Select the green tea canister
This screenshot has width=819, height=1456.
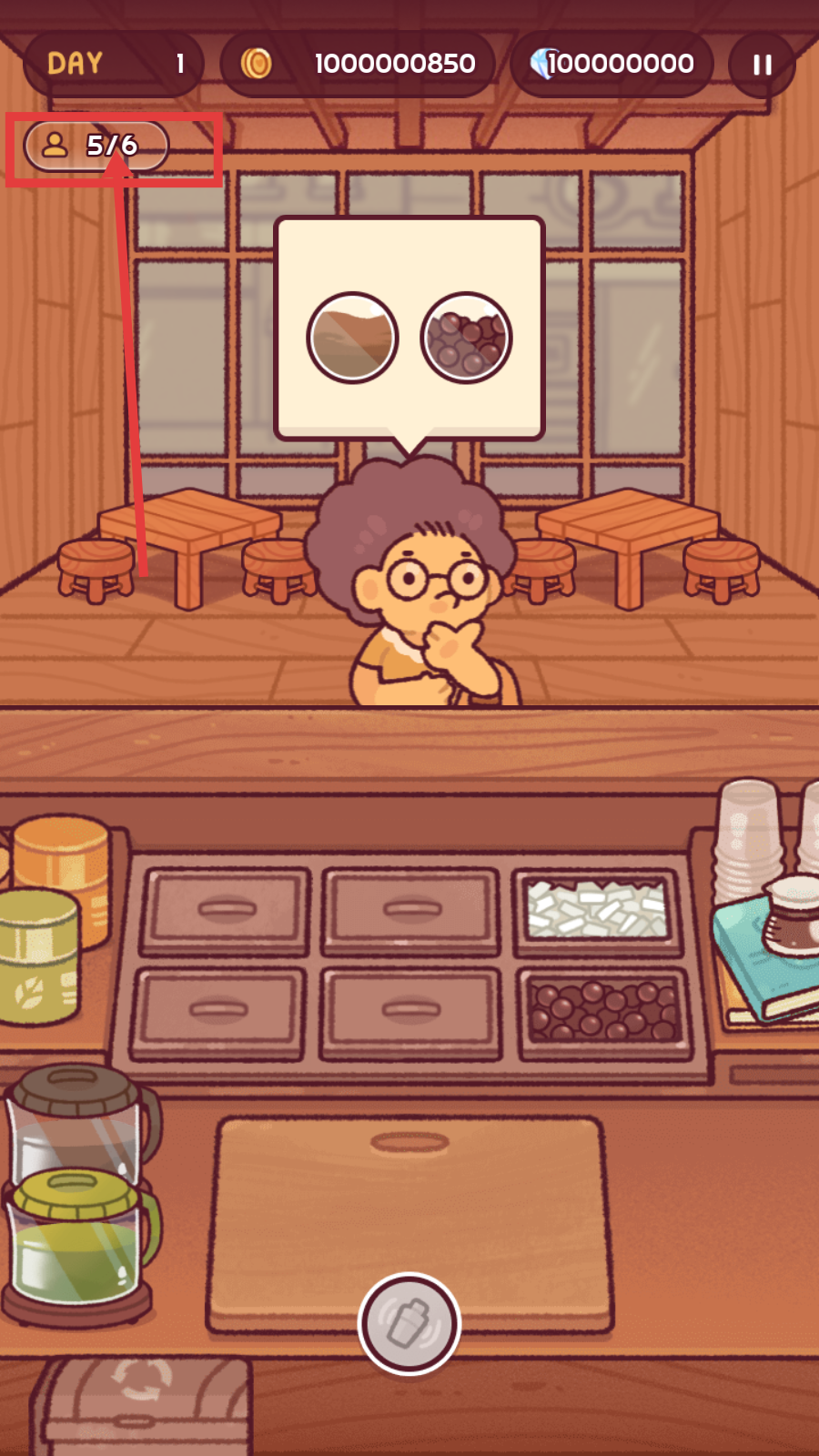[x=36, y=955]
